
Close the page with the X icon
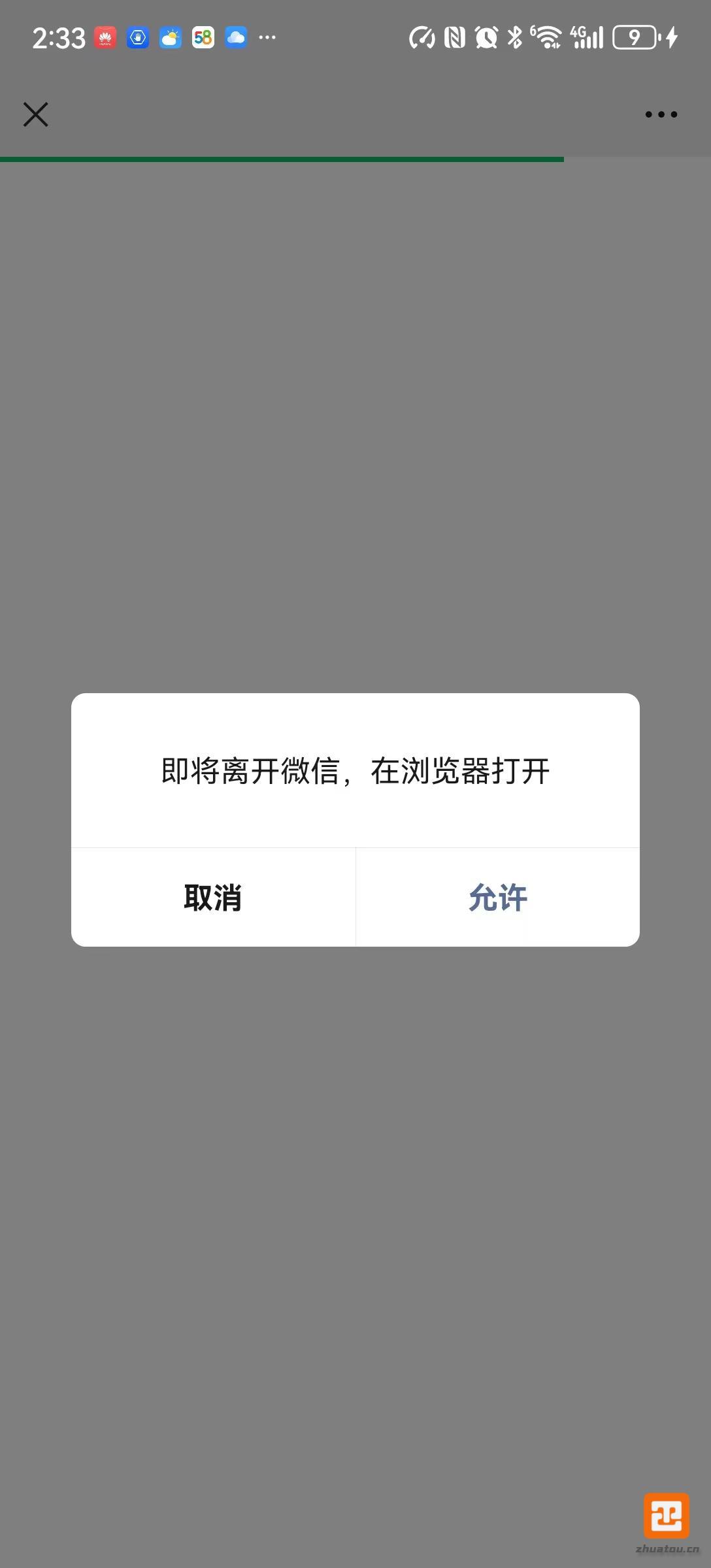coord(36,114)
